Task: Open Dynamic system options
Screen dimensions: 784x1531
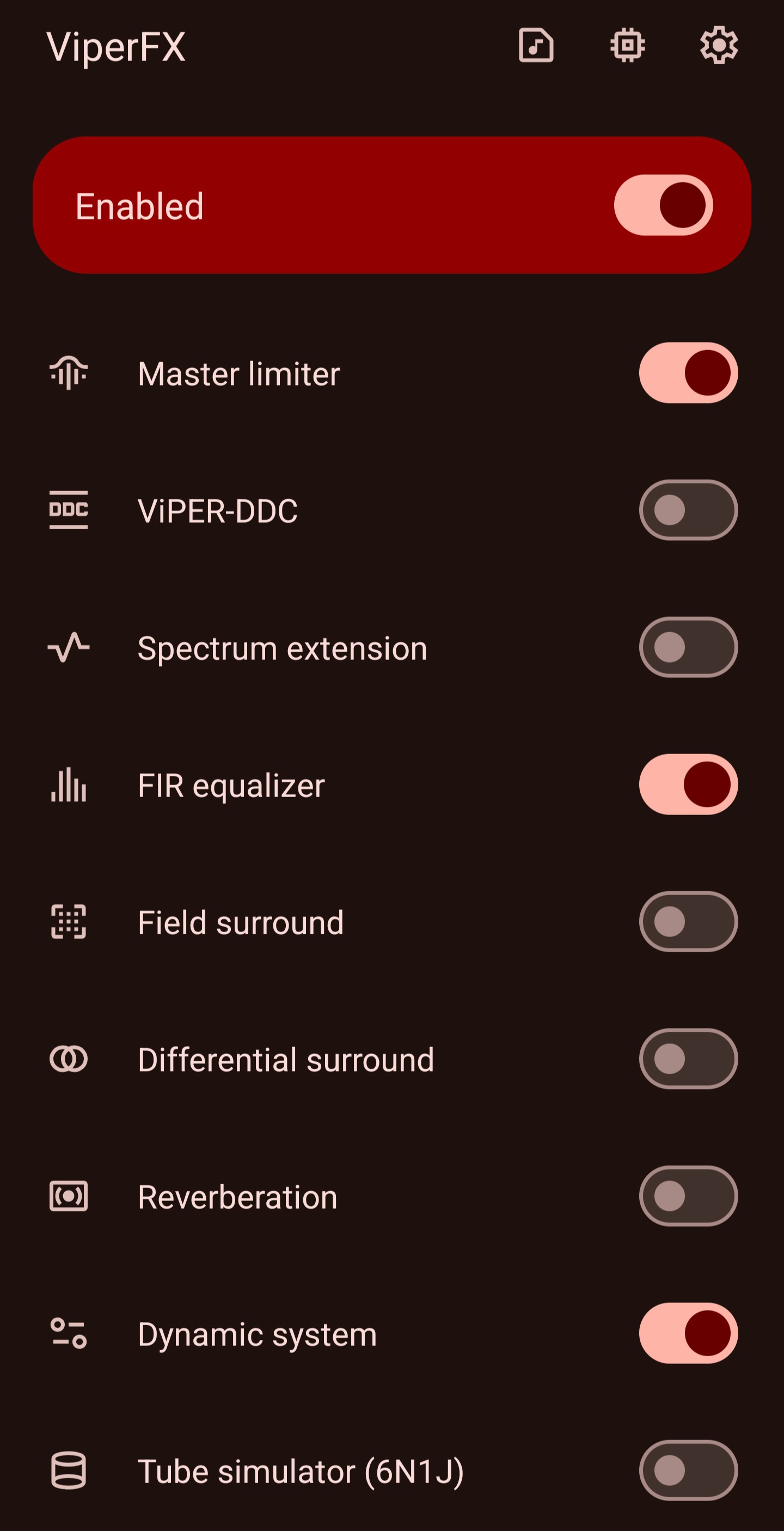Action: click(391, 1333)
